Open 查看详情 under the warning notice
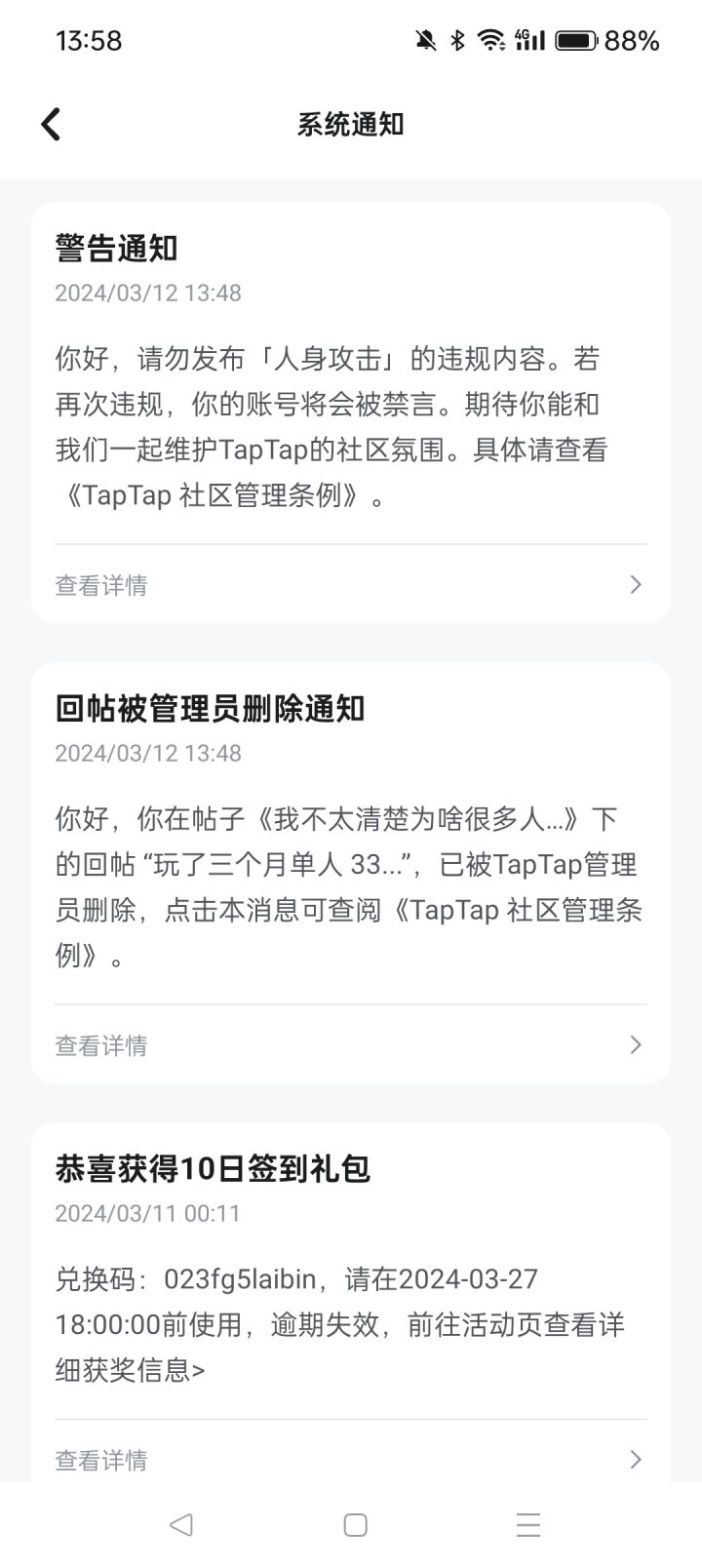 (x=100, y=584)
